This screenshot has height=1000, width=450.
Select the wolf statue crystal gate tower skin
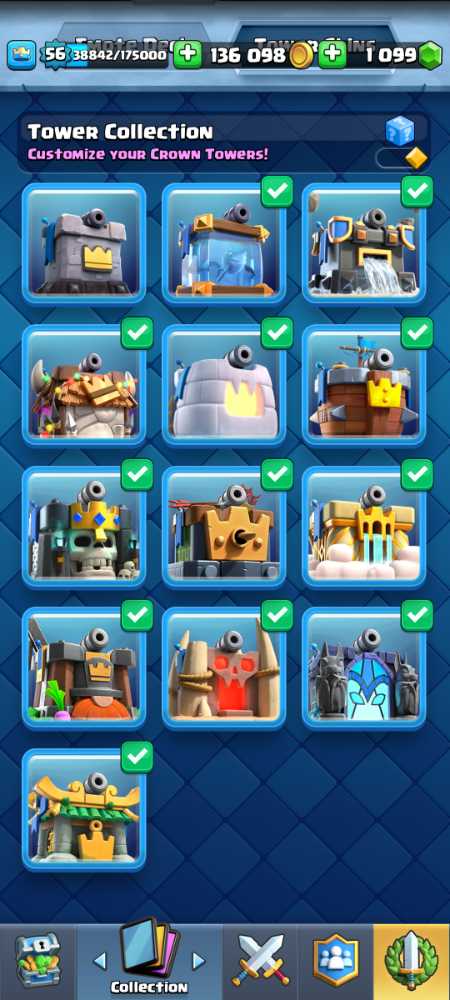click(x=364, y=668)
